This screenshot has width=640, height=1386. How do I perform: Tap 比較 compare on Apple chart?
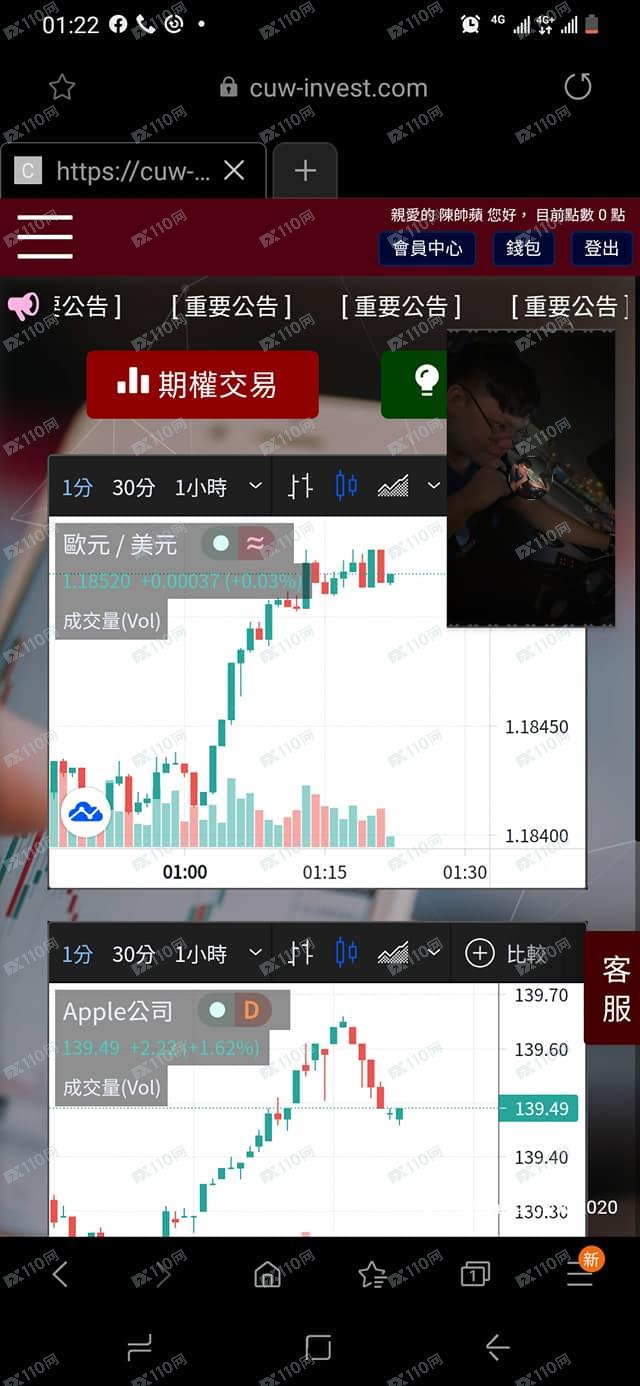coord(507,954)
